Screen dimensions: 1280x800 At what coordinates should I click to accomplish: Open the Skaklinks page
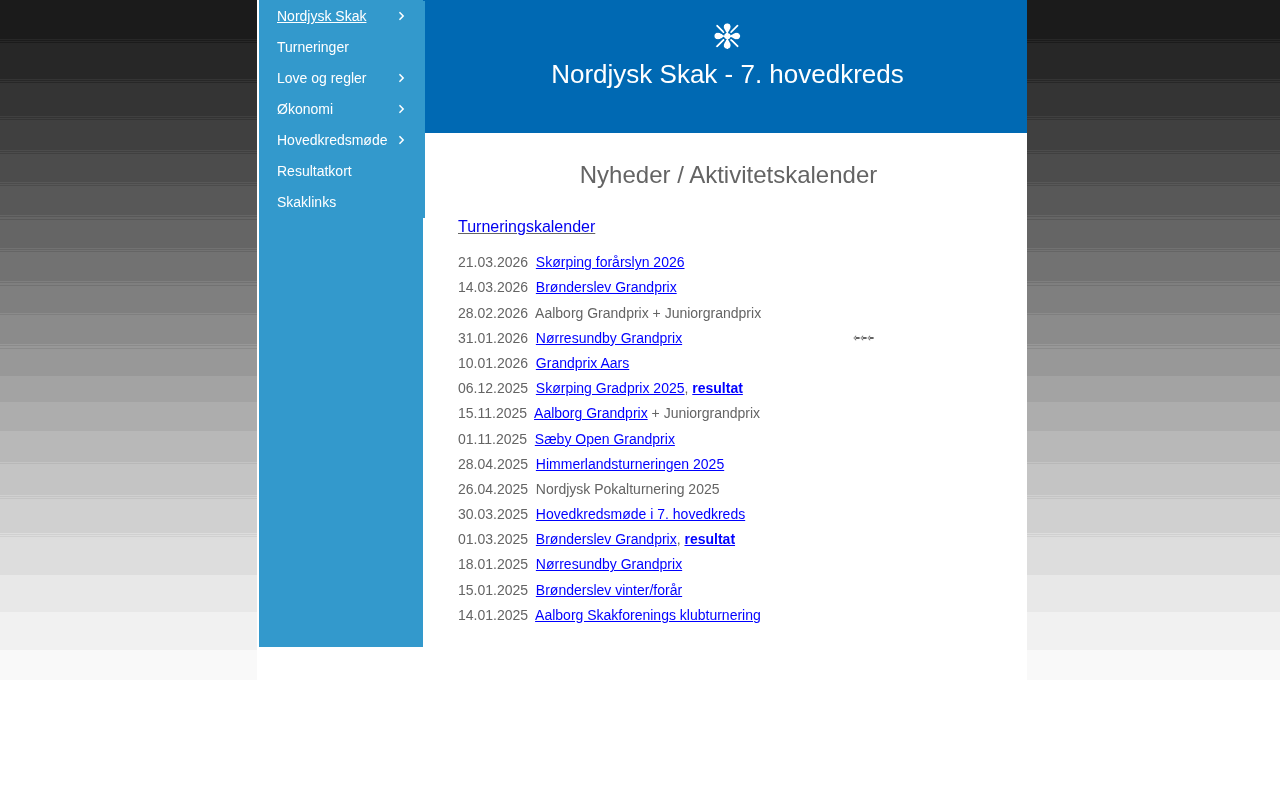306,202
